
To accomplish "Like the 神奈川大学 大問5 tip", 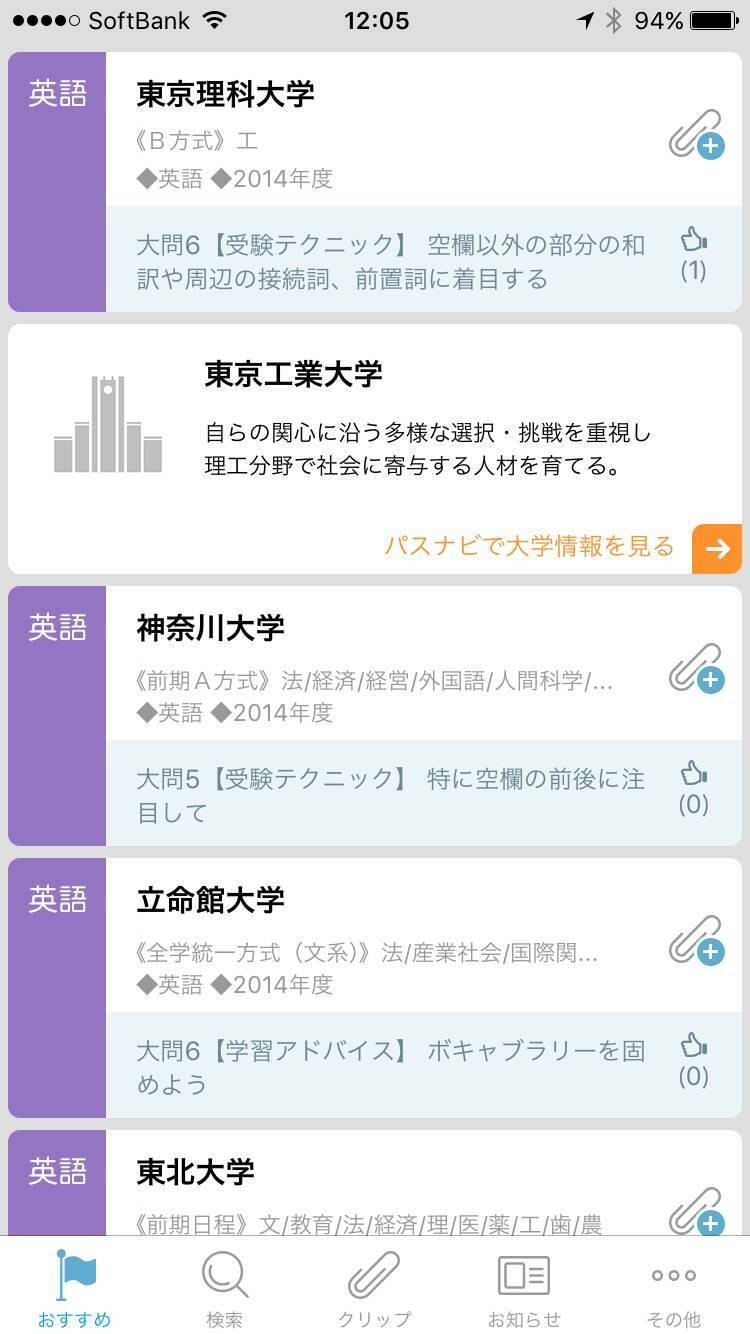I will [x=693, y=788].
